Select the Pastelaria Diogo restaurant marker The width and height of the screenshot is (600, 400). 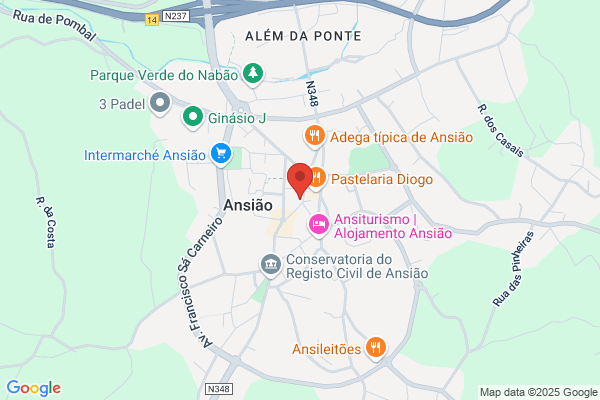pos(318,178)
